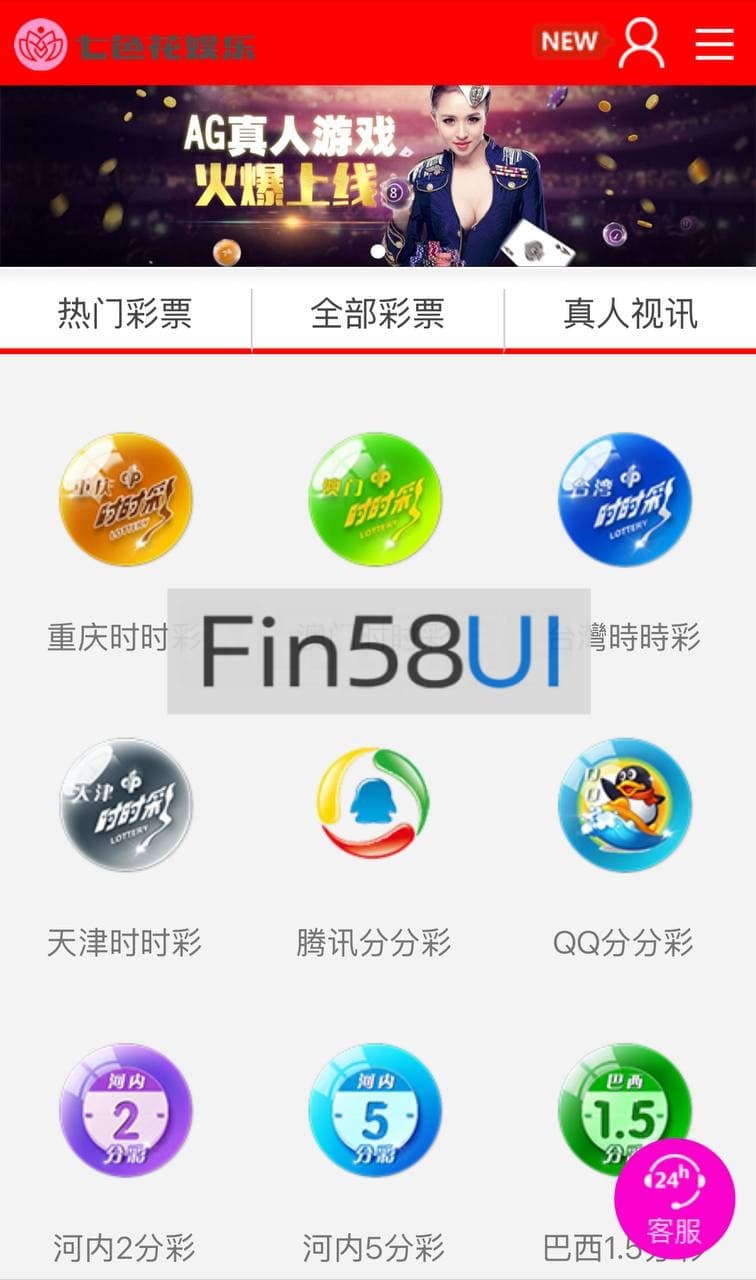Open the blue 台湾時時彩 icon

tap(624, 500)
